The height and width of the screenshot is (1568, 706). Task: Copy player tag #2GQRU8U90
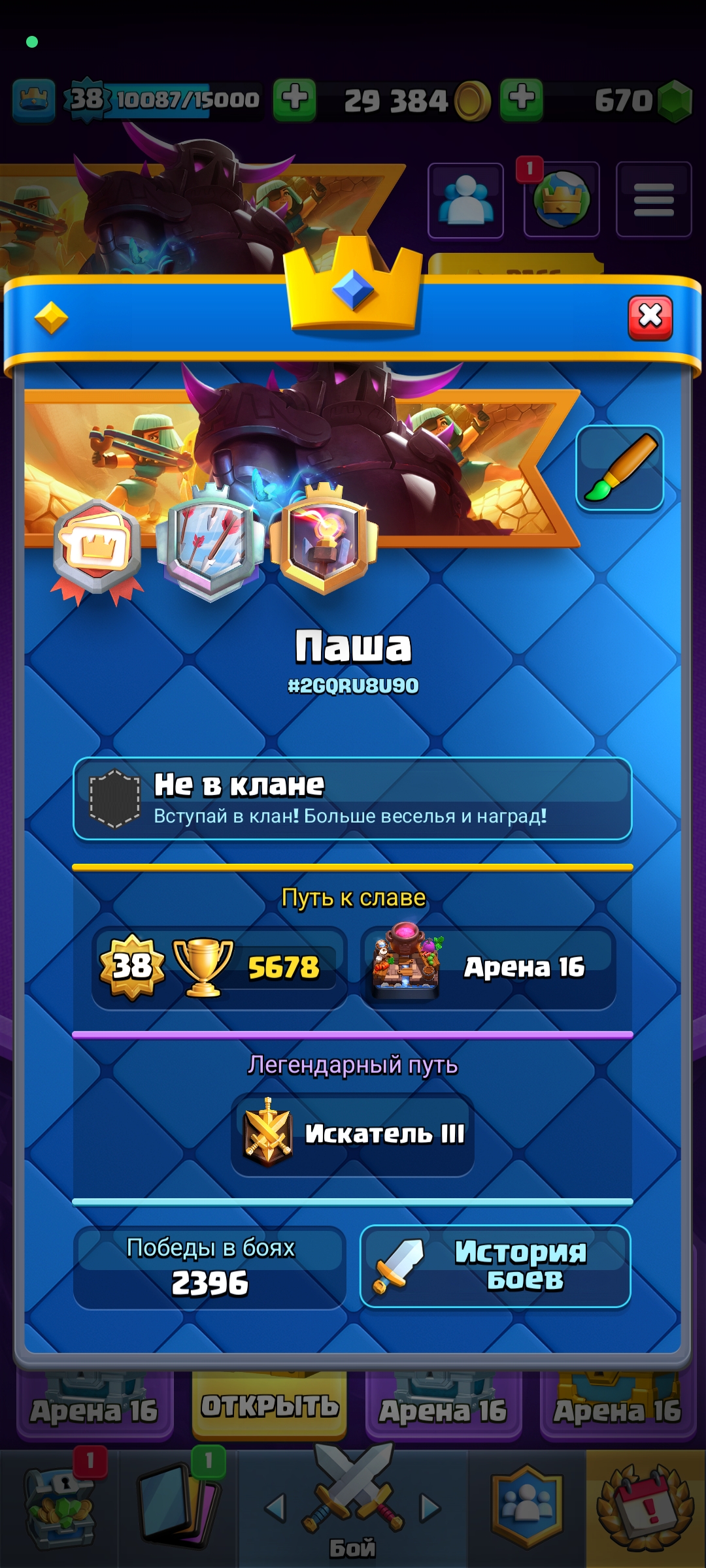[x=353, y=685]
